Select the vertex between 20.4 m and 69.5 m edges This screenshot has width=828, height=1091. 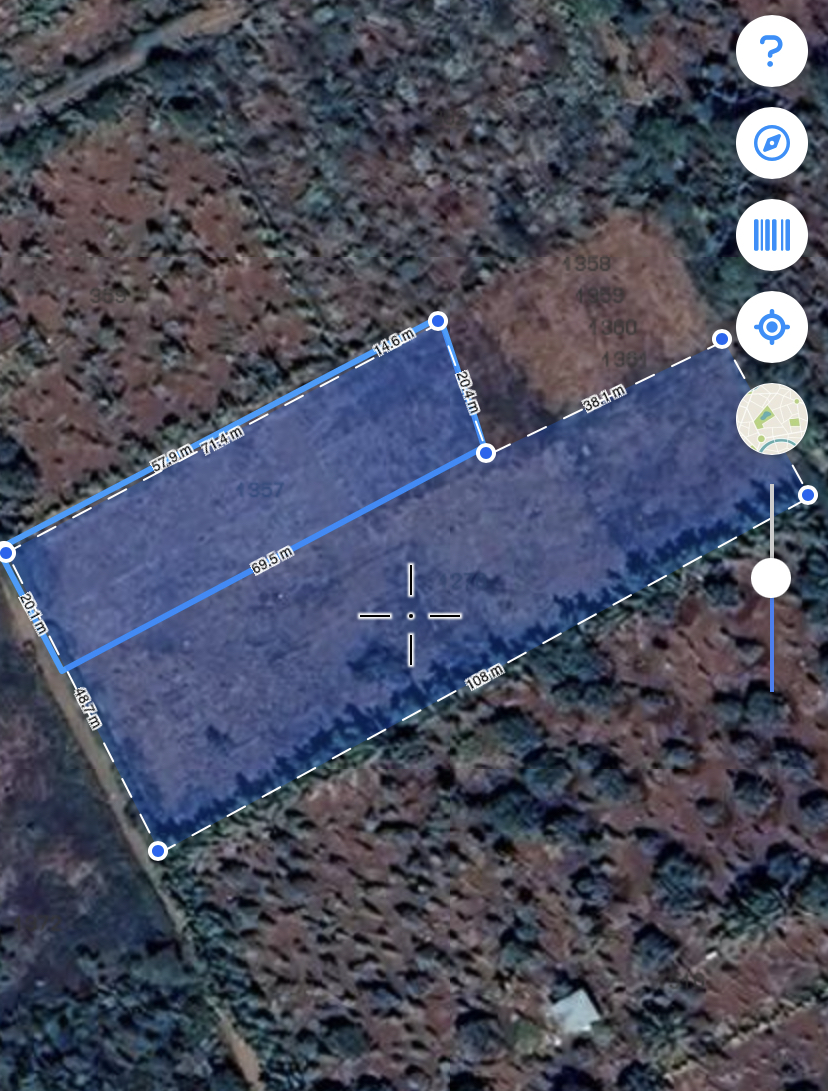coord(486,453)
